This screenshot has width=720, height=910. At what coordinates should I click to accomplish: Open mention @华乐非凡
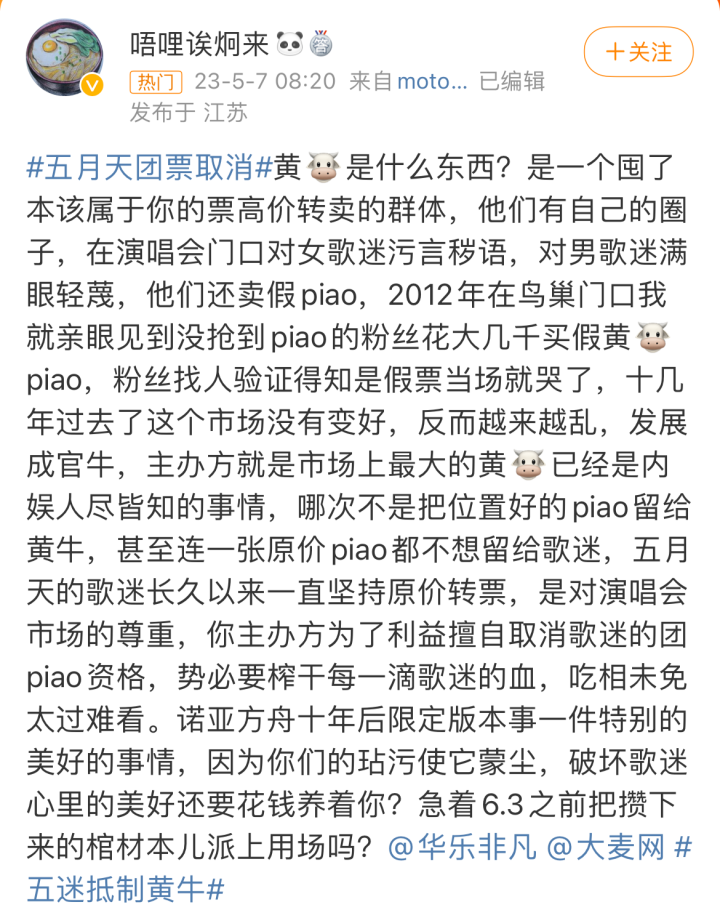click(x=462, y=850)
